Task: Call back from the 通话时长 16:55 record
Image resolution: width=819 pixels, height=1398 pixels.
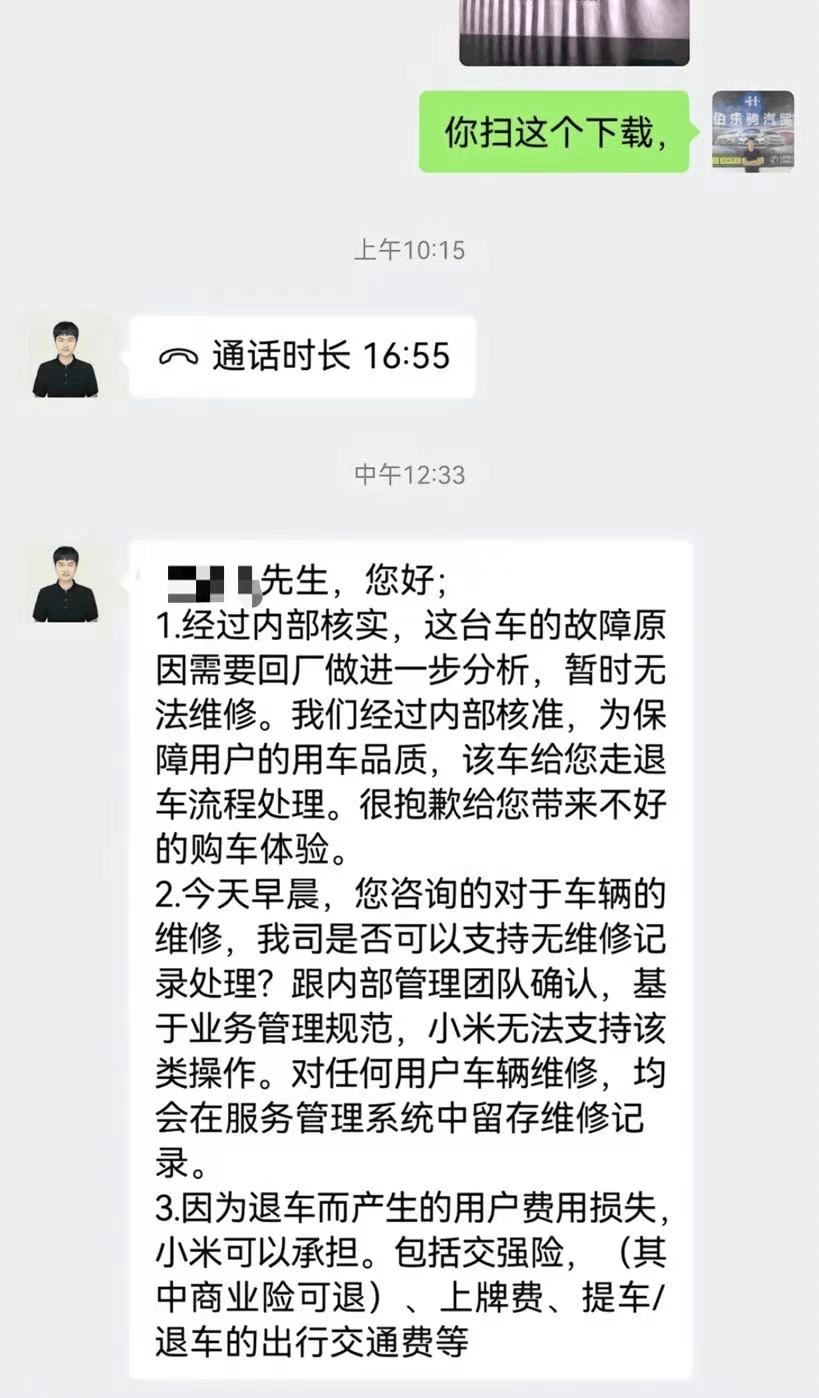Action: 303,356
